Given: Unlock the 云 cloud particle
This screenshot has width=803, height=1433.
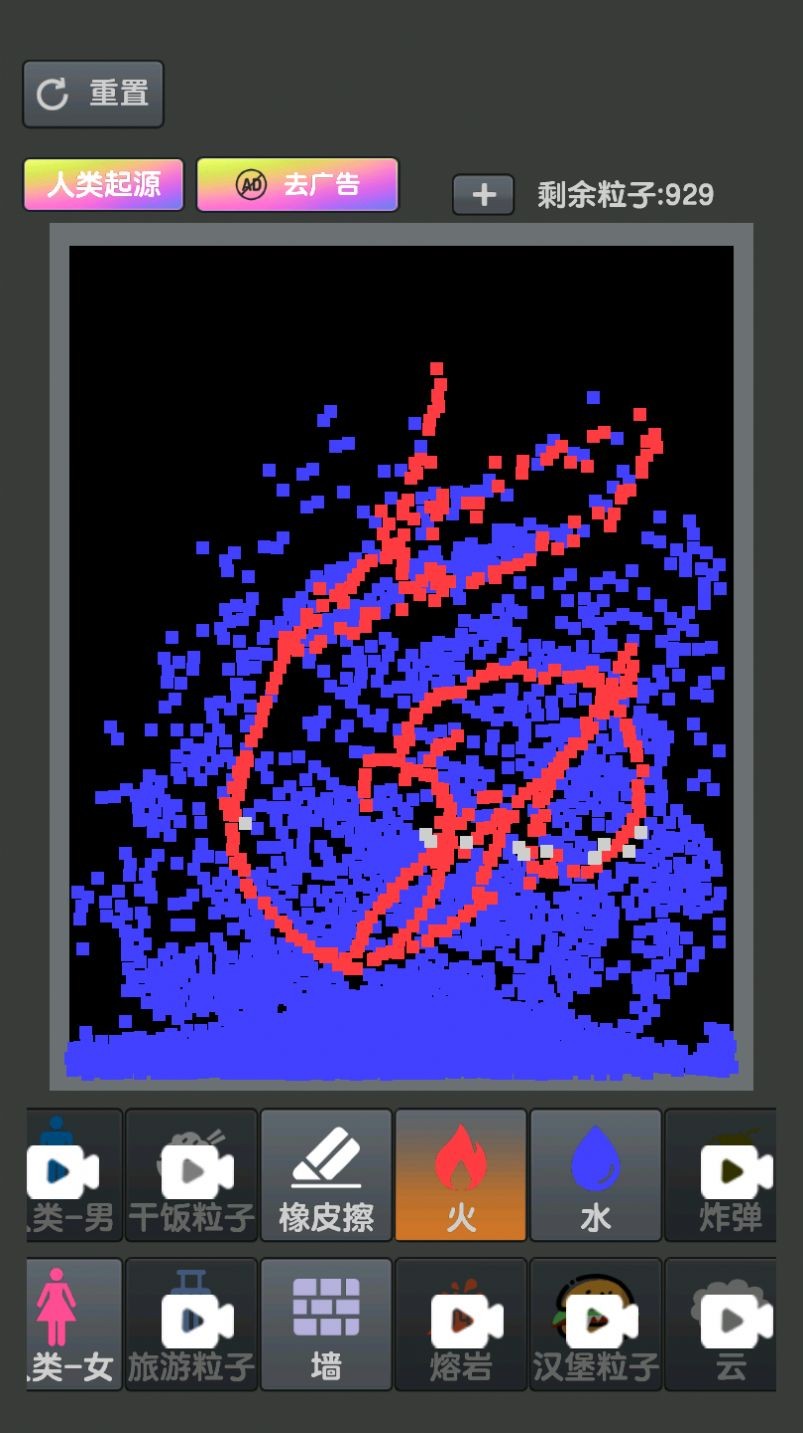Looking at the screenshot, I should click(722, 1324).
